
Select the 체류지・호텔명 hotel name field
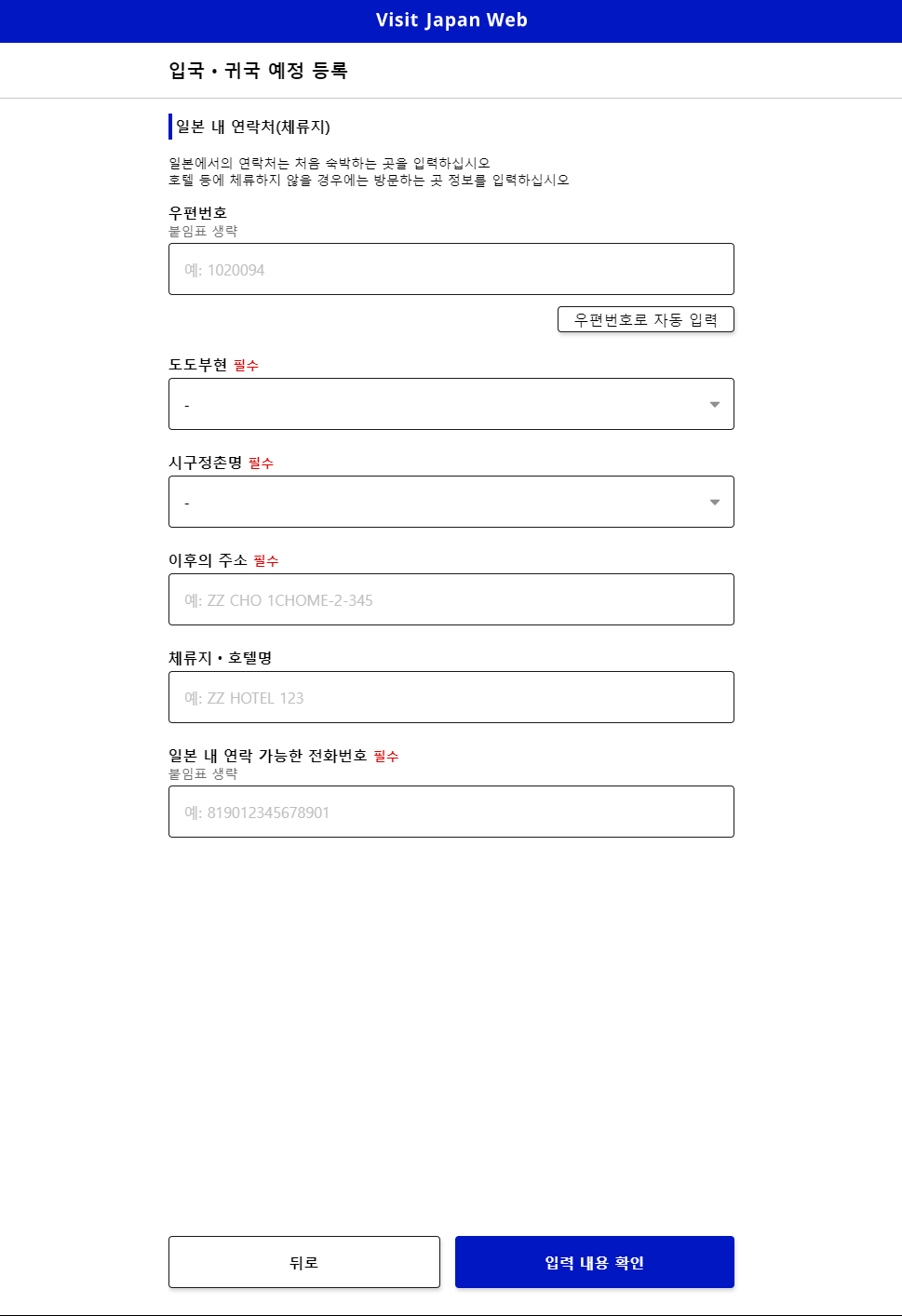pyautogui.click(x=451, y=697)
